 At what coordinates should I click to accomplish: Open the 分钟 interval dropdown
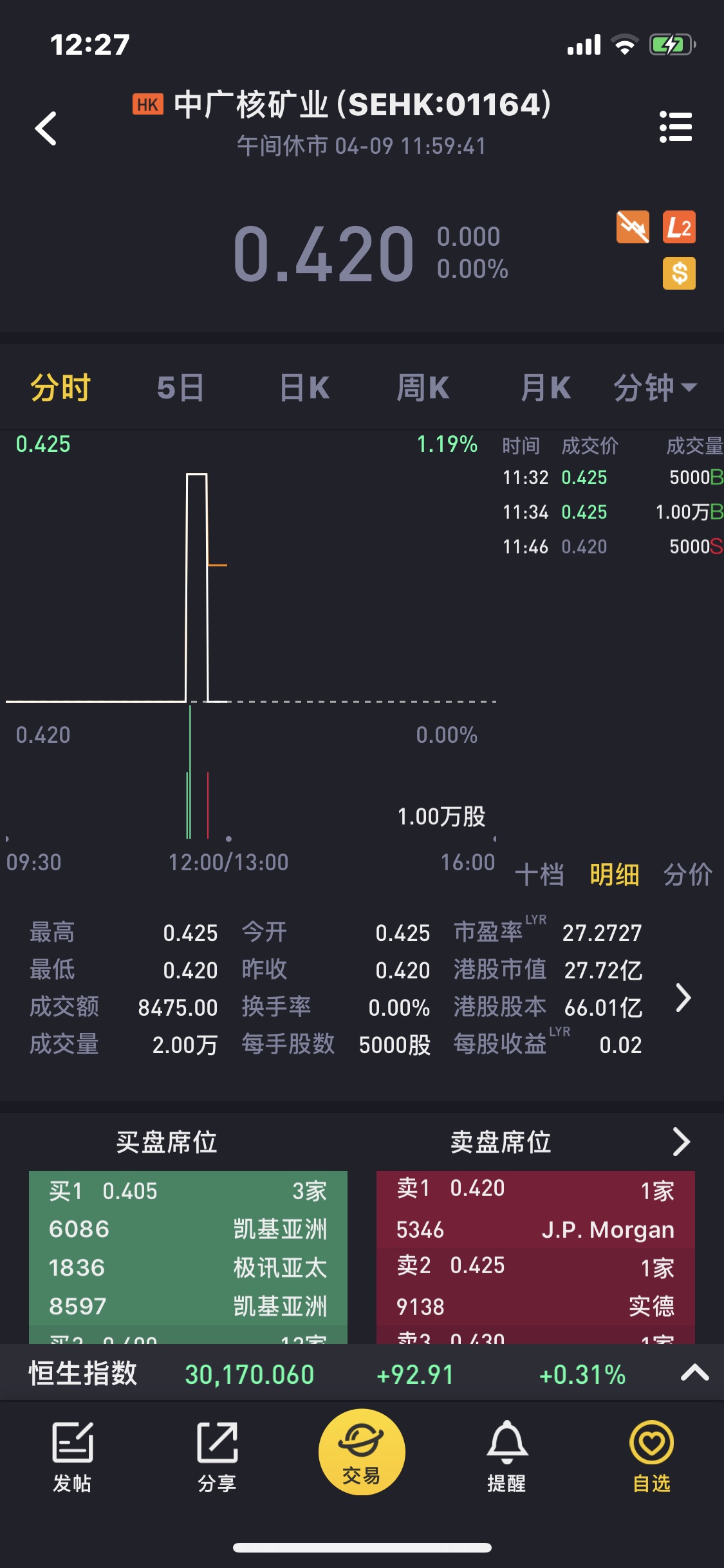click(655, 388)
